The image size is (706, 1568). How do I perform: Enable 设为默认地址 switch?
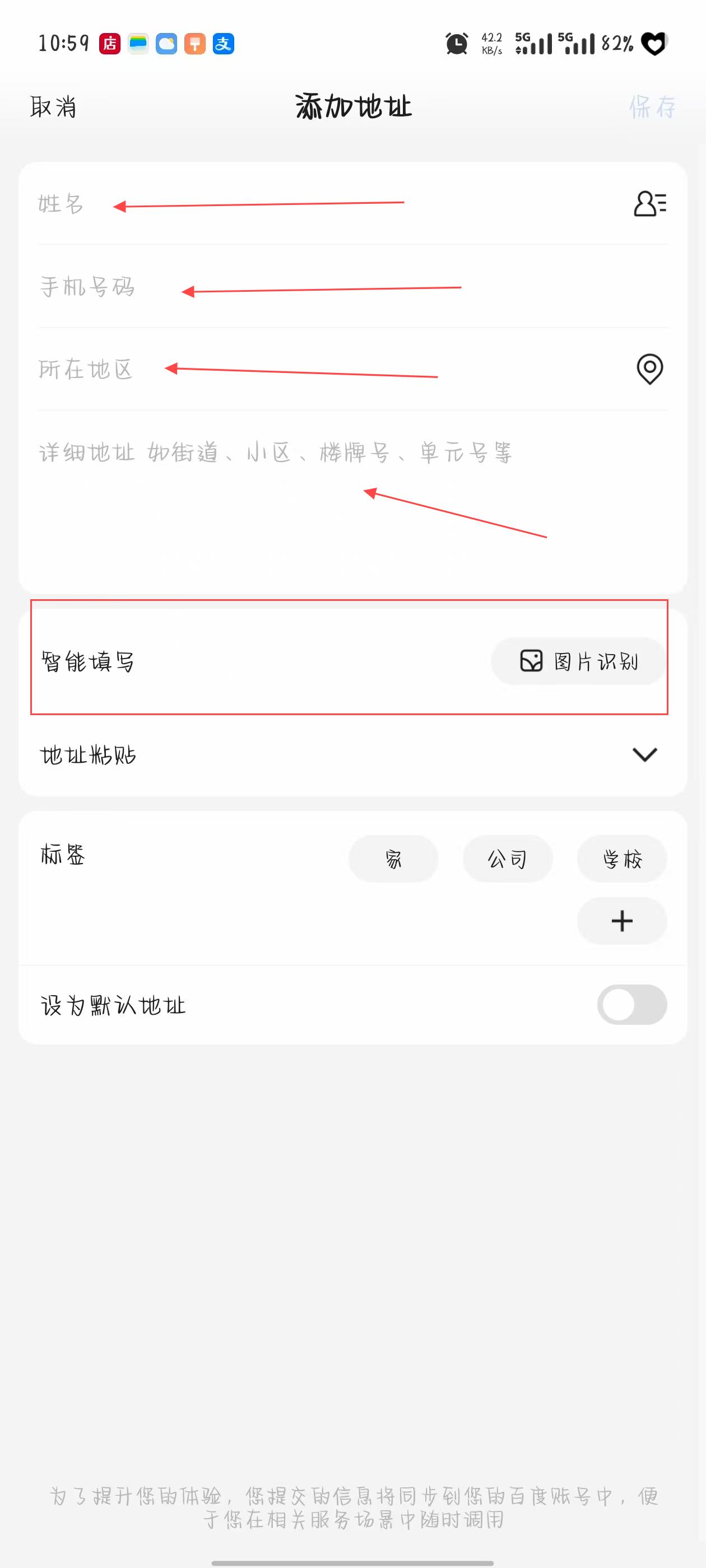pos(631,1004)
